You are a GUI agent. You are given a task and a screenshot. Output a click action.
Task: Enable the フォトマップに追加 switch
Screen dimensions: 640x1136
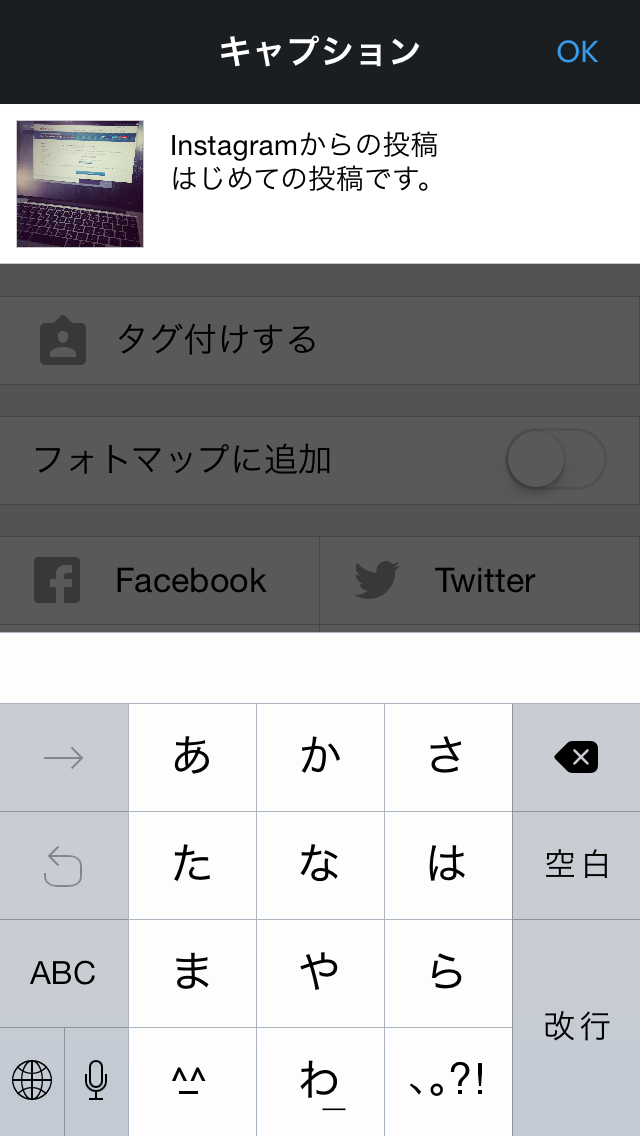click(x=556, y=459)
